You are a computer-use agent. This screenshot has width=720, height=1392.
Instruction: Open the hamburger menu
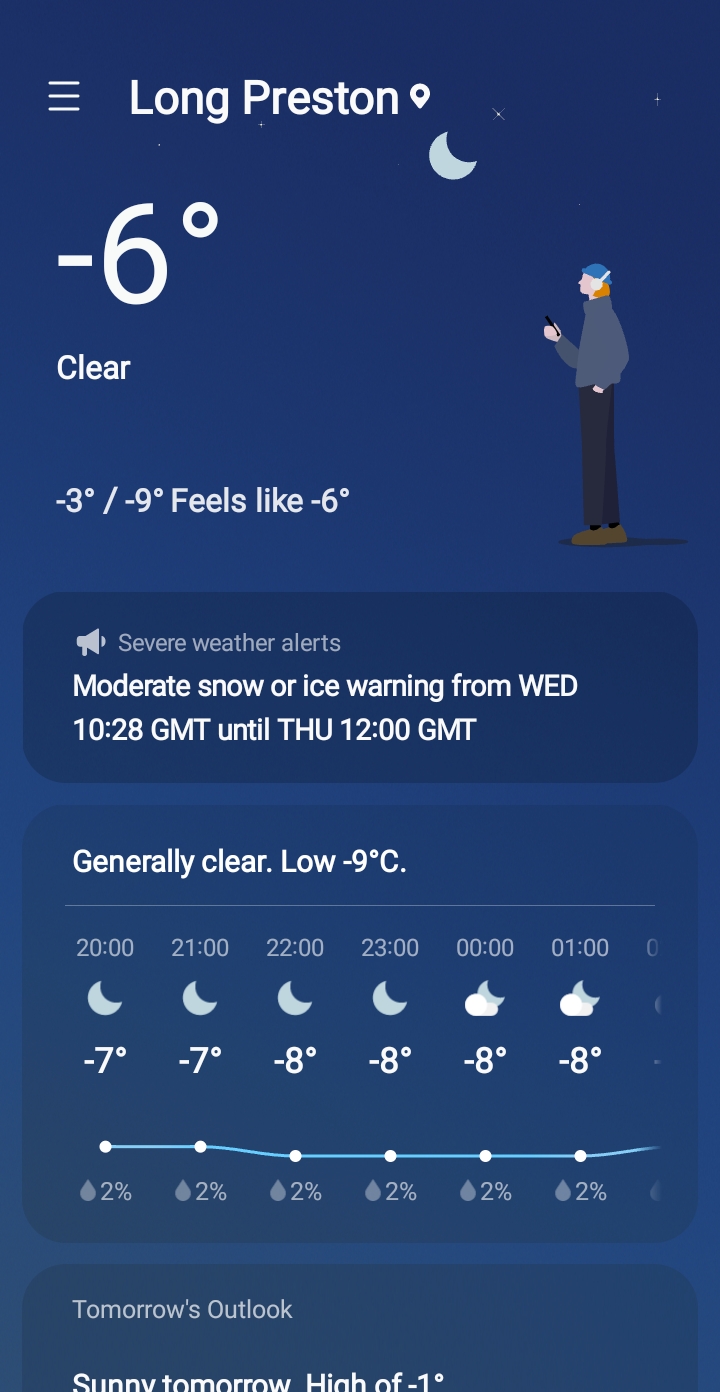click(x=64, y=97)
